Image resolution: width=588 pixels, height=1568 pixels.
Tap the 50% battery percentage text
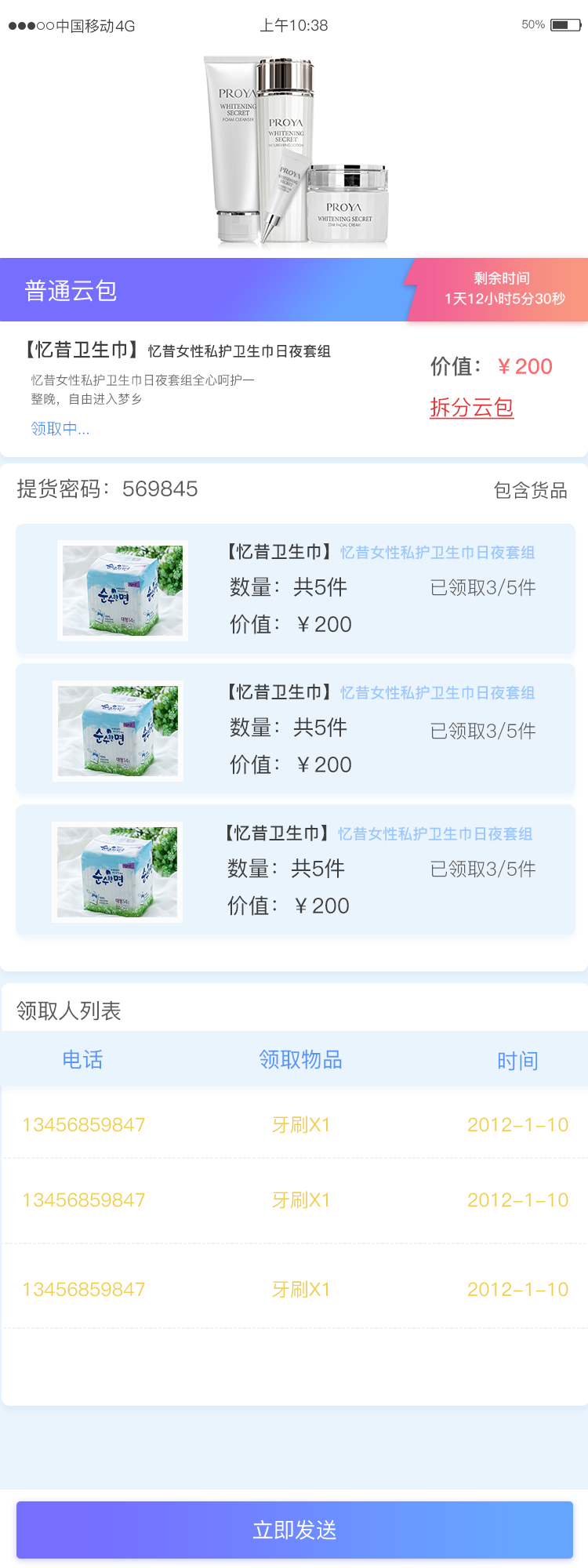534,24
